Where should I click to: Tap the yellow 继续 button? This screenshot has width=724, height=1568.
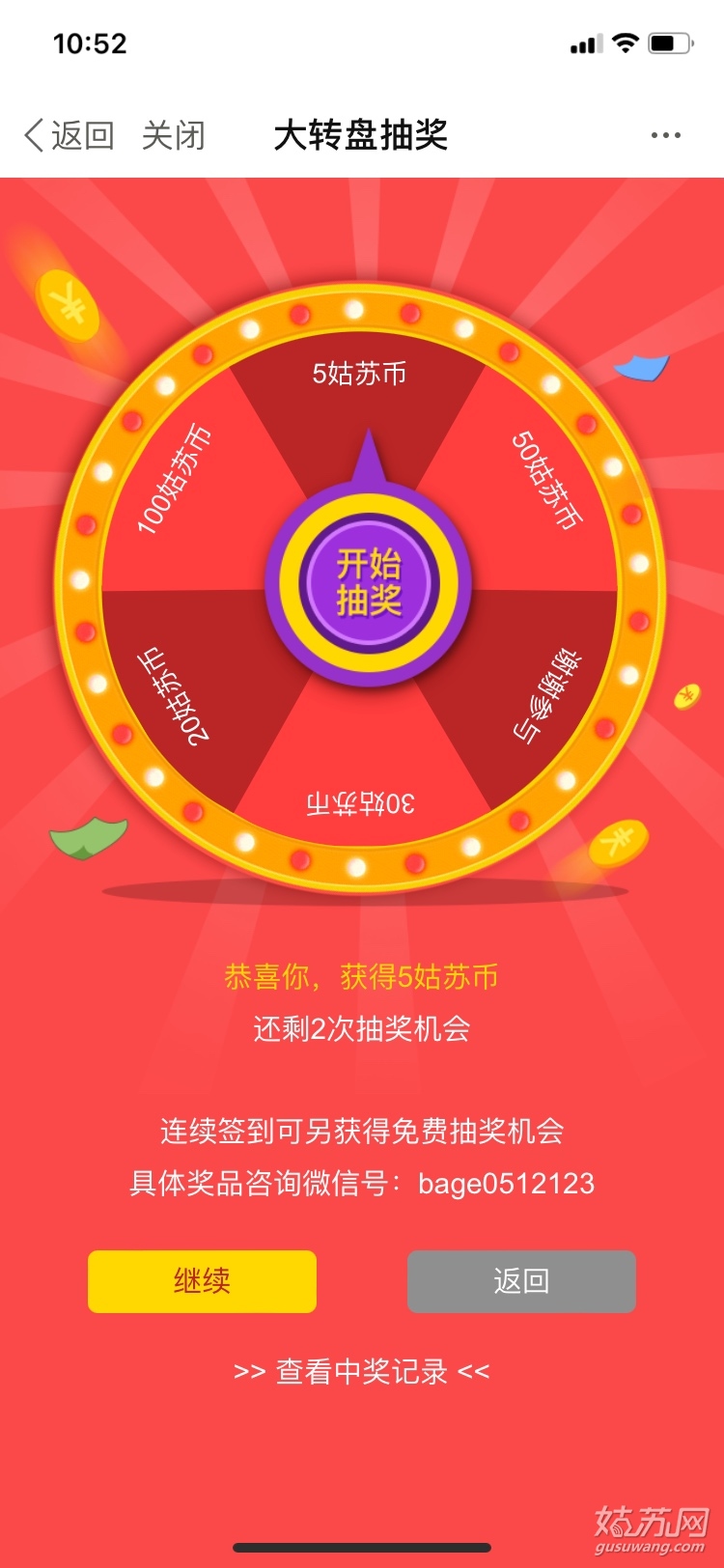coord(202,1281)
